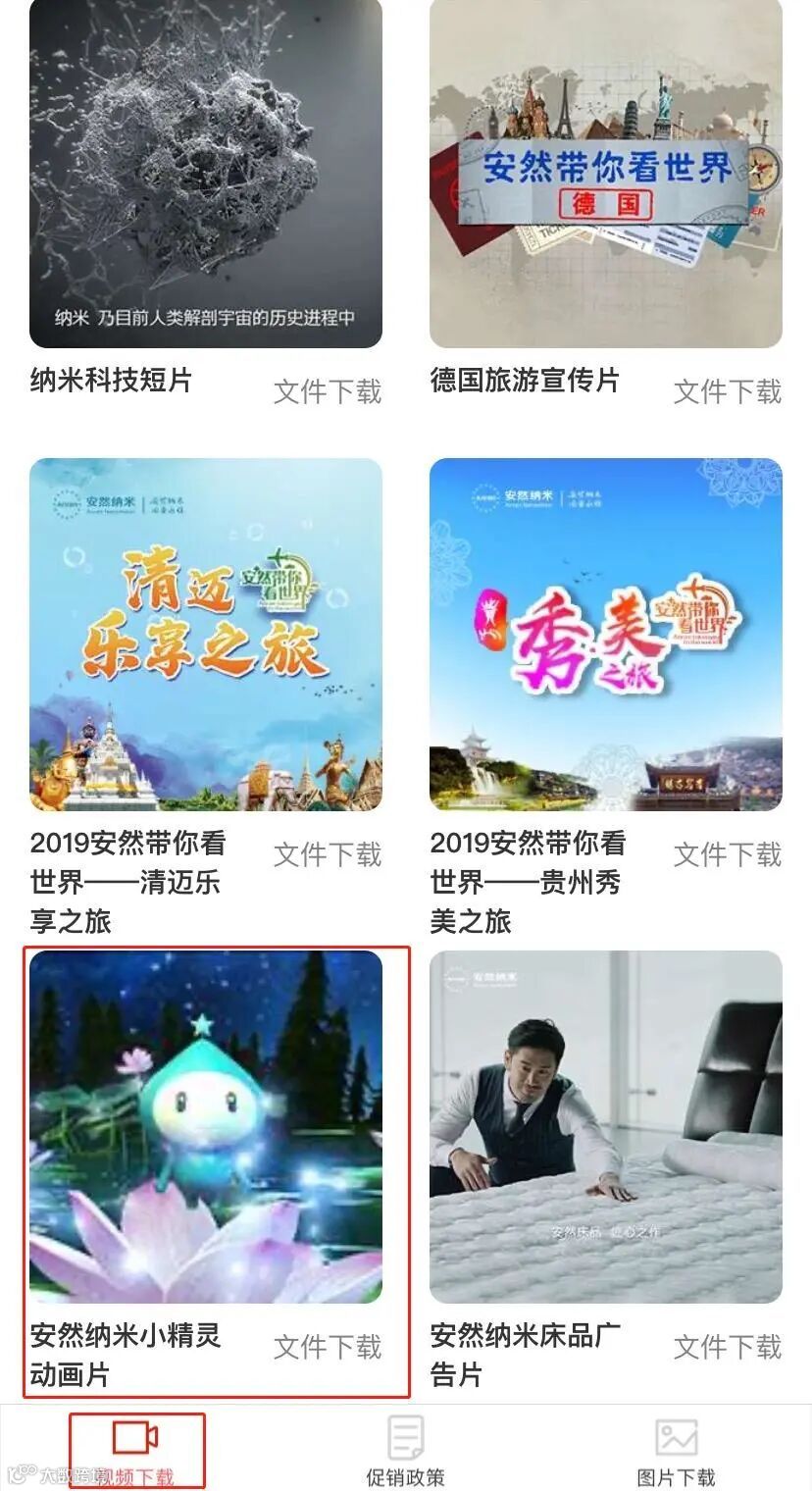This screenshot has width=812, height=1491.
Task: Download the 纳米科技短片 file
Action: (x=328, y=391)
